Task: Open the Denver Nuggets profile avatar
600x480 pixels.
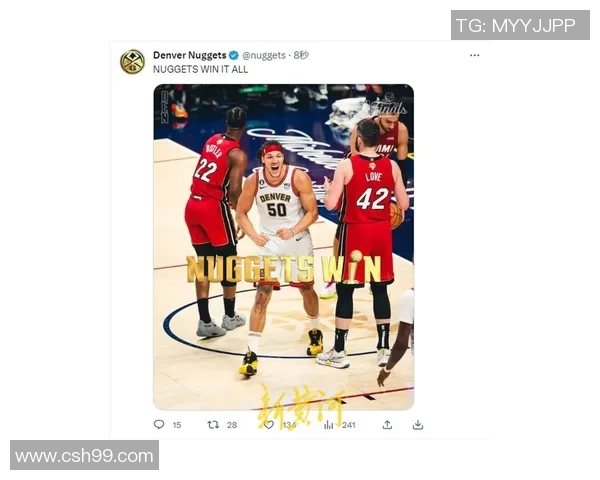Action: (132, 62)
